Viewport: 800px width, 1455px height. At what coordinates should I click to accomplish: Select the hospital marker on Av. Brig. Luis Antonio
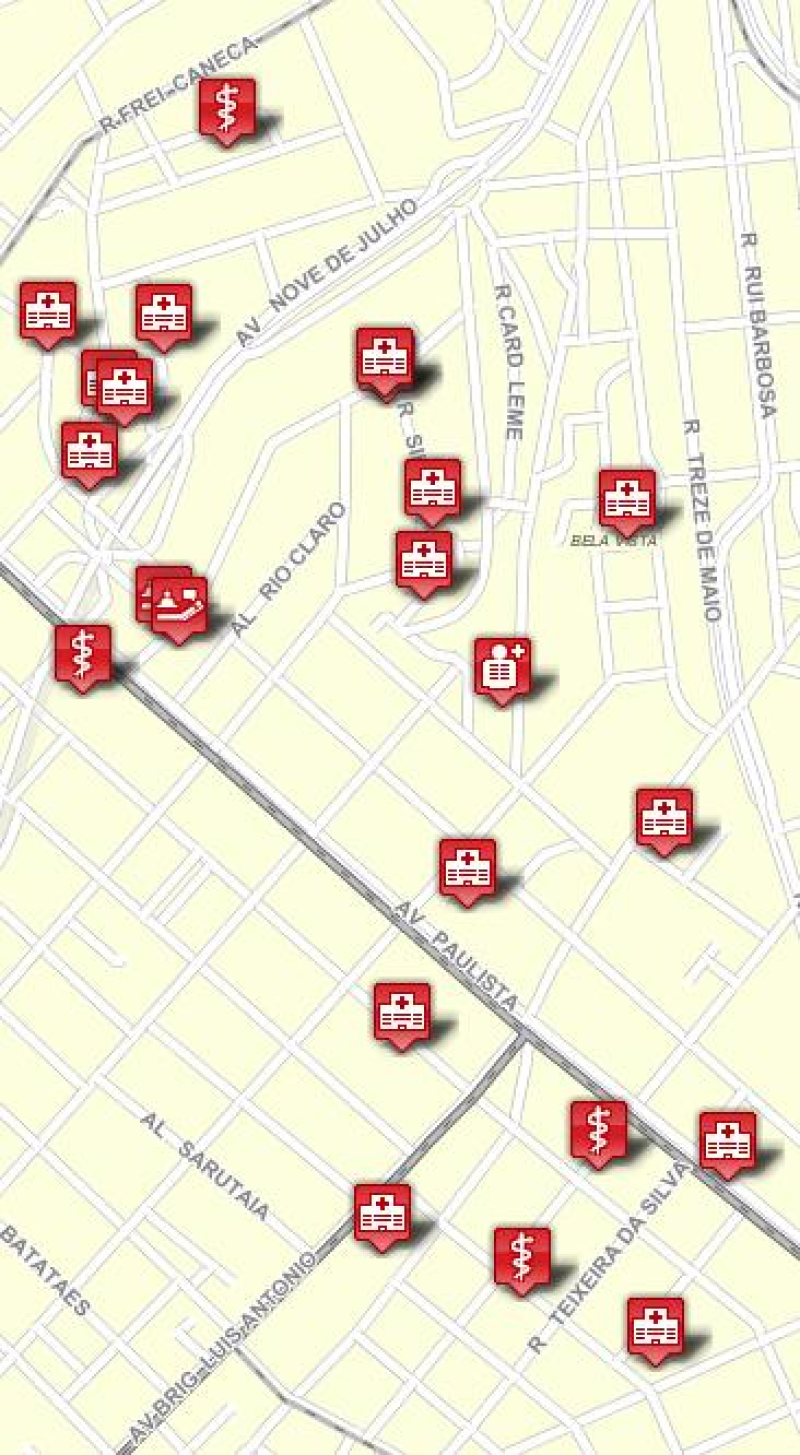point(382,1212)
